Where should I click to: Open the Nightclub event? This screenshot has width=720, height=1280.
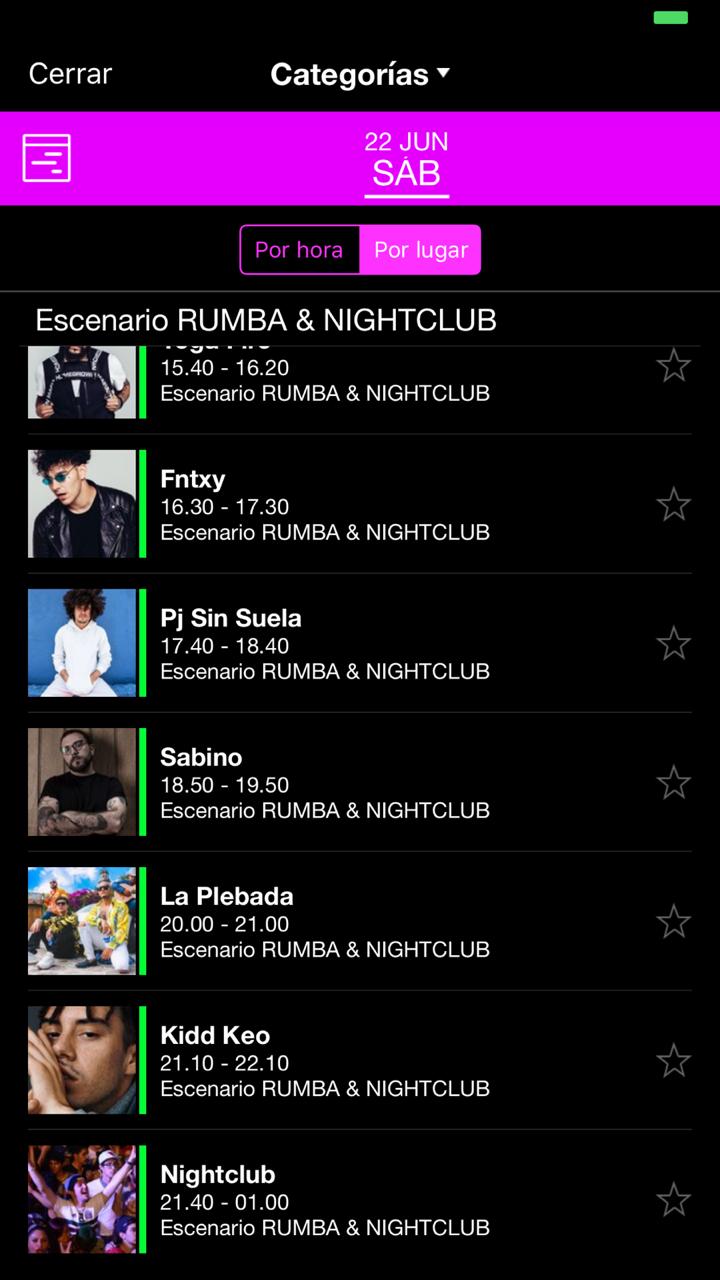coord(325,1200)
